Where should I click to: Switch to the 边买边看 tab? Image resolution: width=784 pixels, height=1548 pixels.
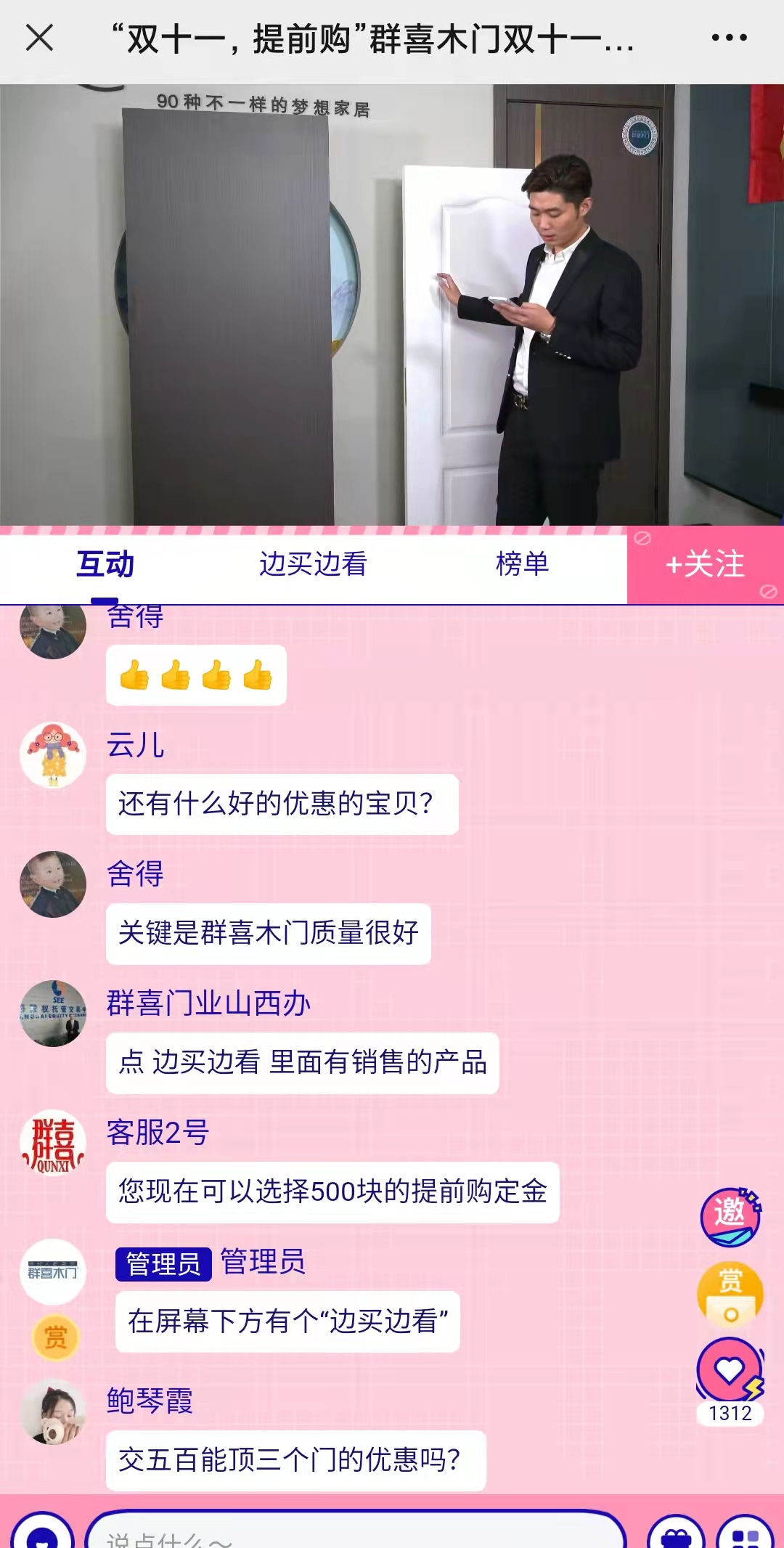(313, 564)
